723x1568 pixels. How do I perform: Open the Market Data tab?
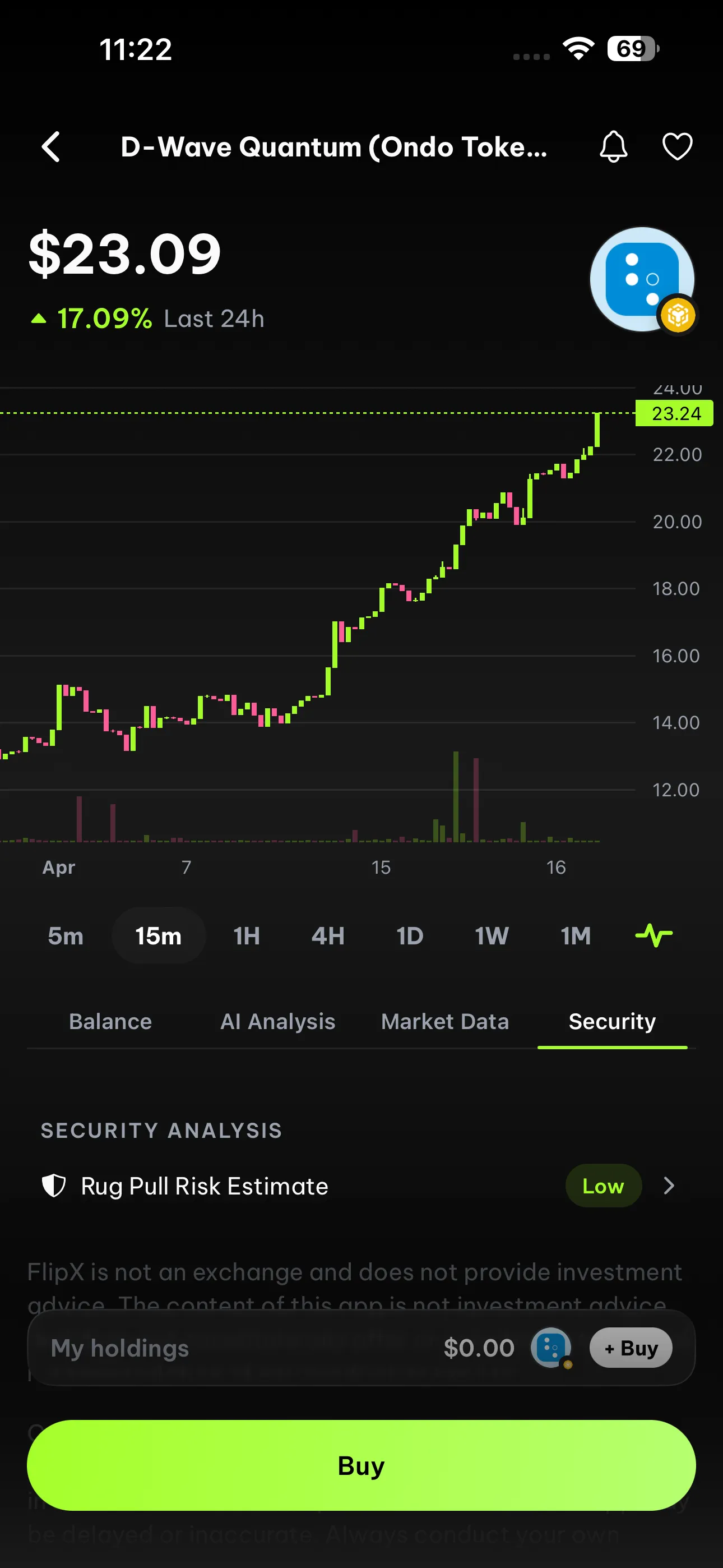coord(445,1021)
